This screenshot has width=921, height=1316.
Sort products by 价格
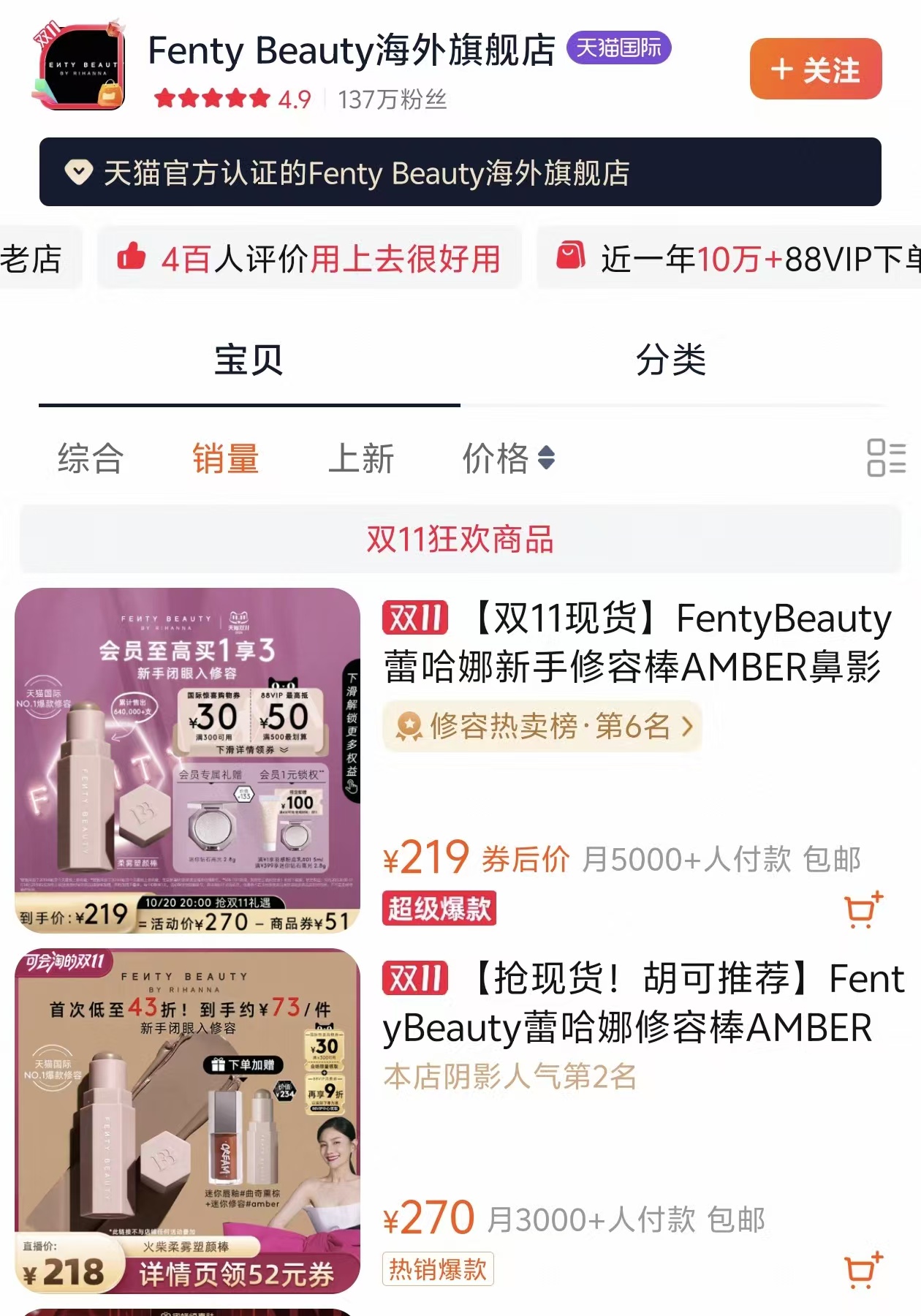click(507, 459)
